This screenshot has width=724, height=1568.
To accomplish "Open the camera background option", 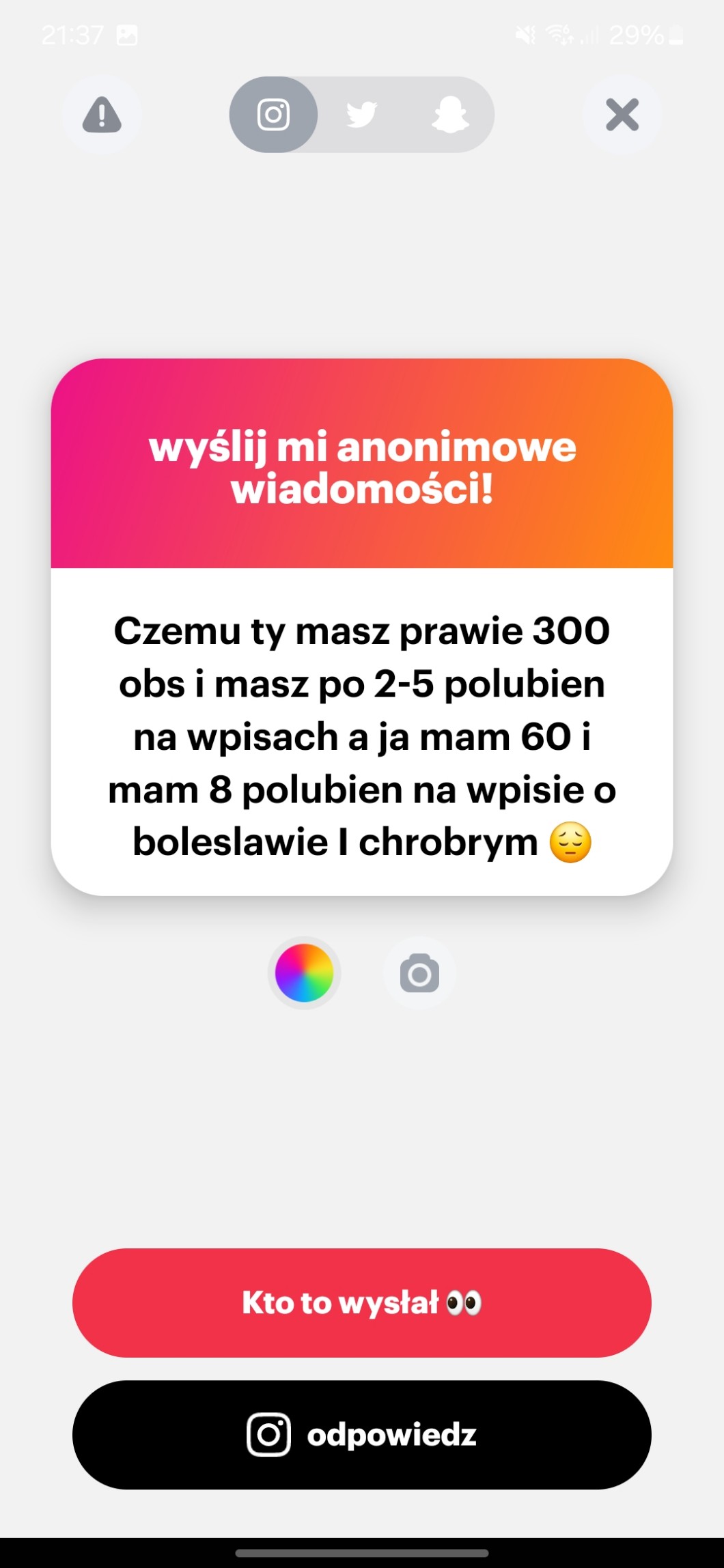I will (419, 972).
